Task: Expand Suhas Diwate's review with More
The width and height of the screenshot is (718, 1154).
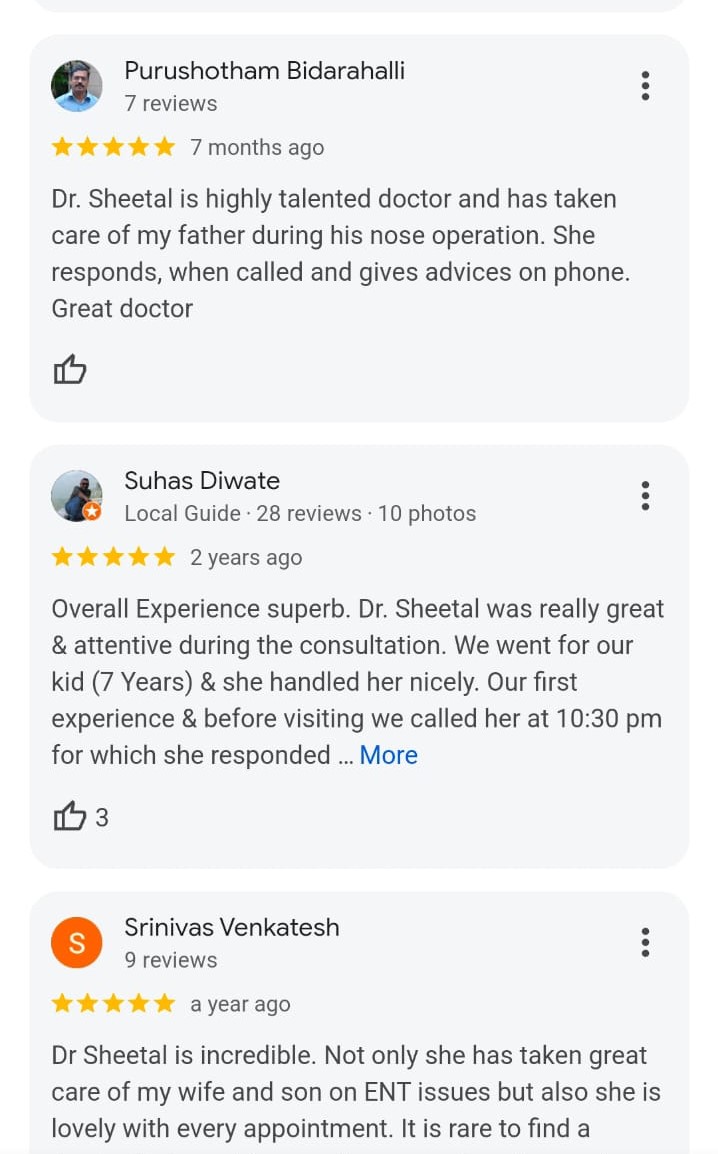Action: pyautogui.click(x=388, y=755)
